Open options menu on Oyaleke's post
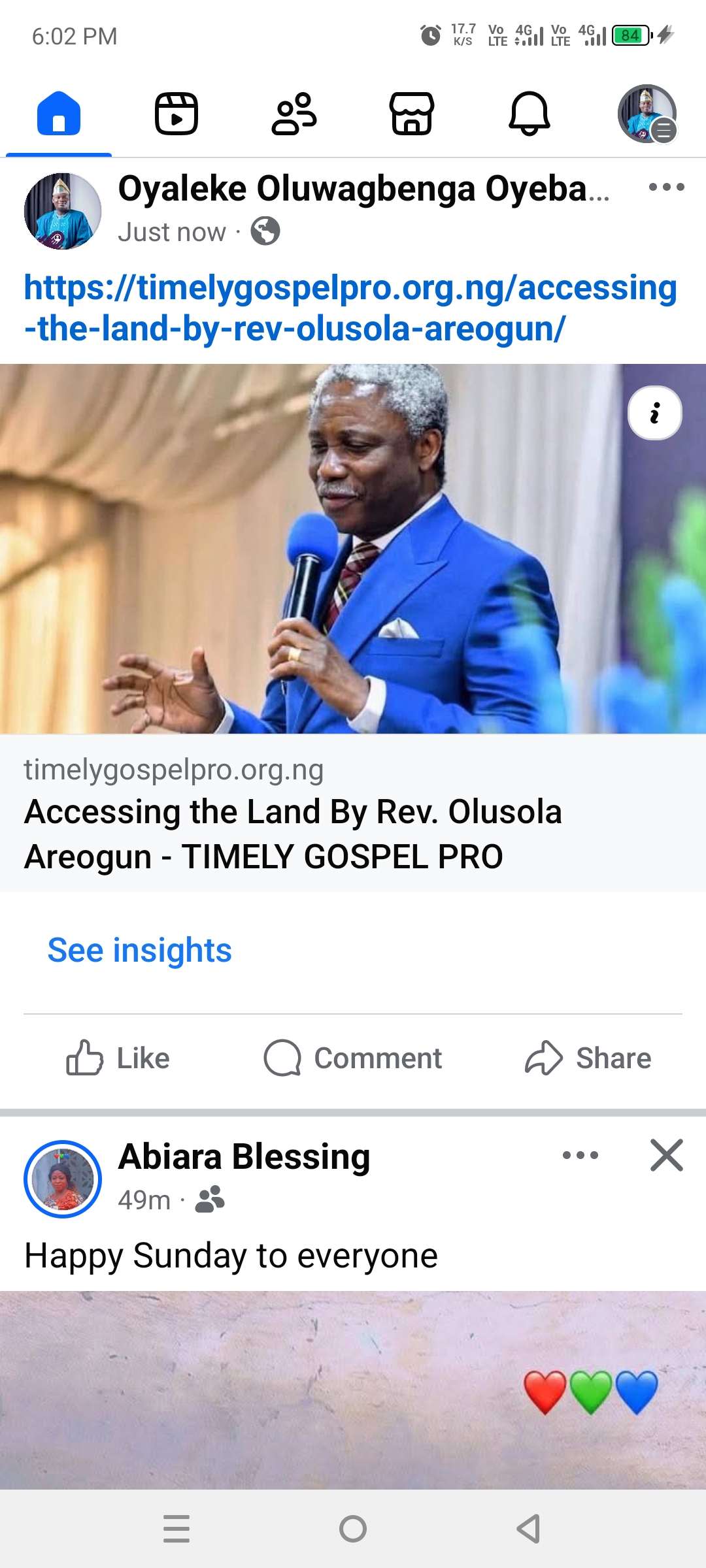This screenshot has width=706, height=1568. pyautogui.click(x=666, y=188)
